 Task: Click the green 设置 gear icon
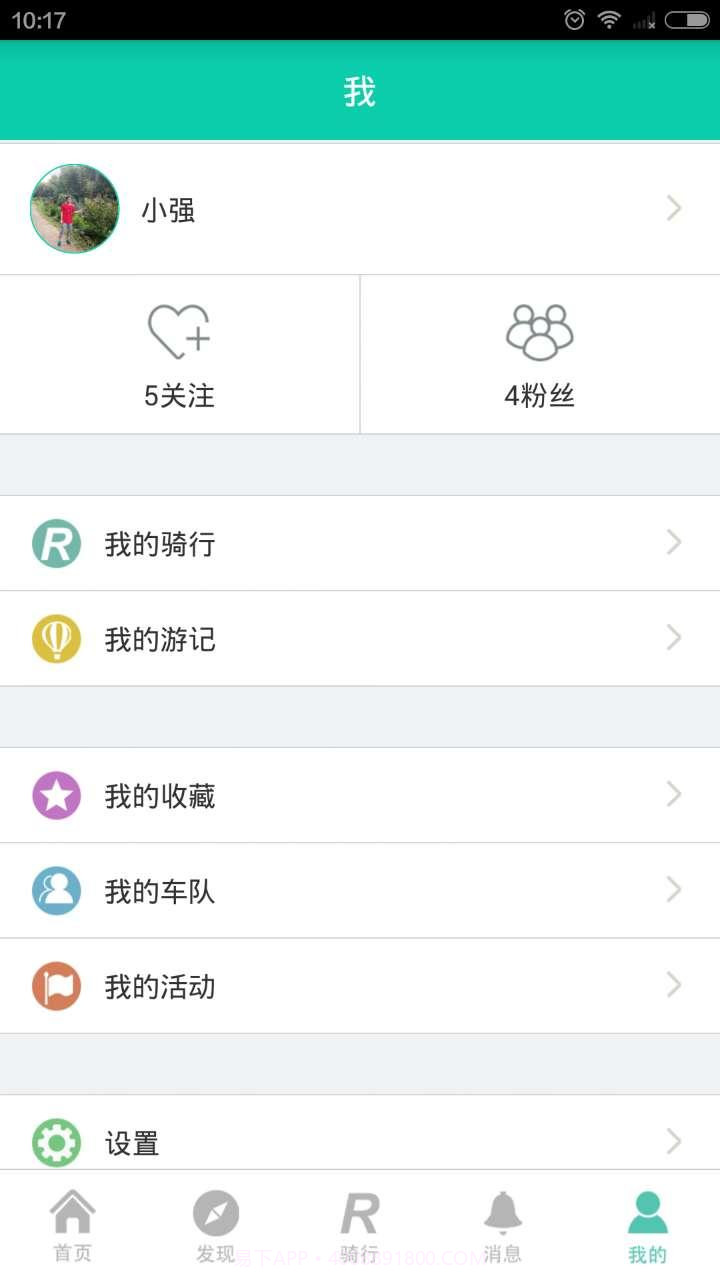[x=57, y=1142]
